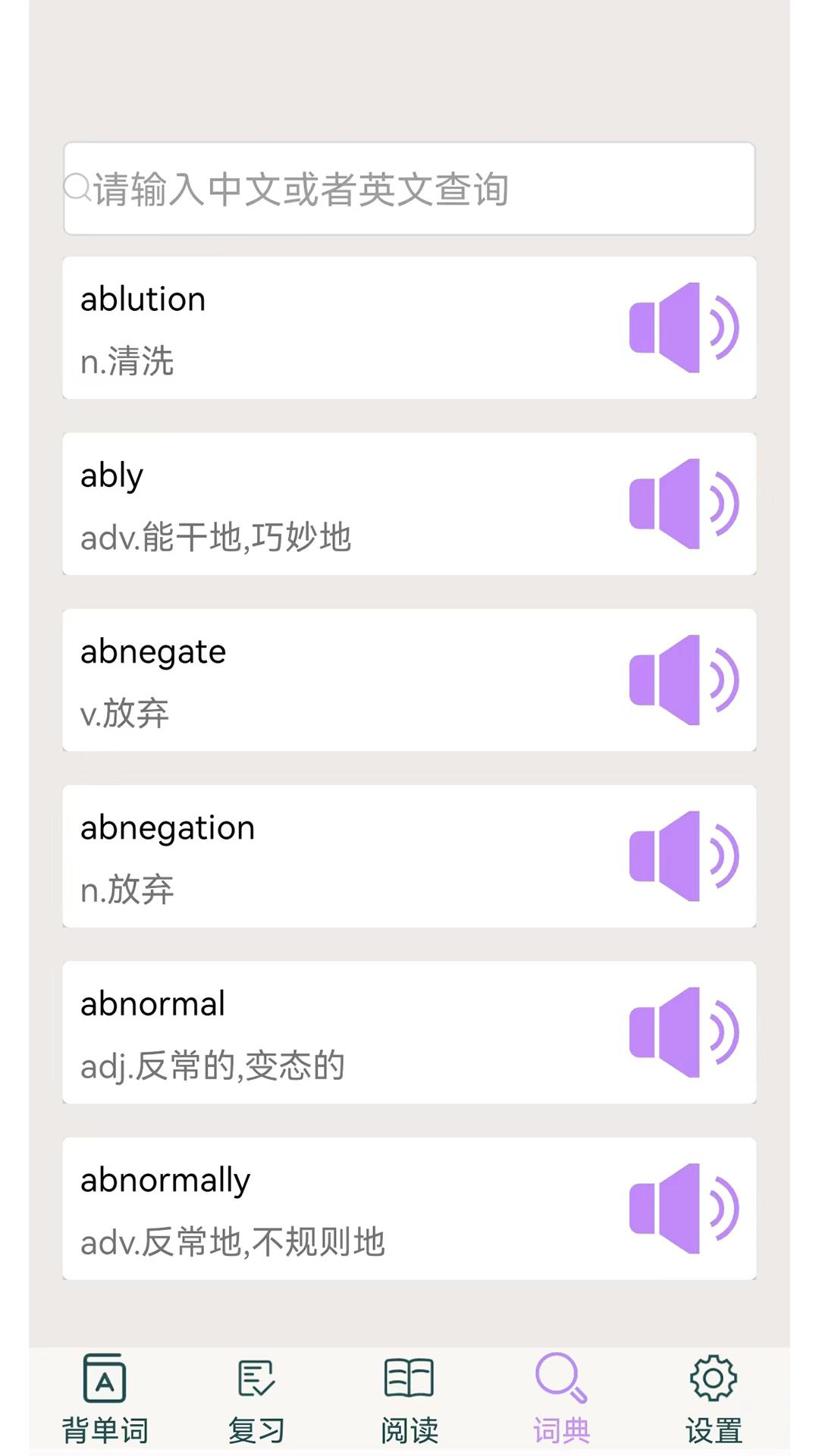Click the search input field
The width and height of the screenshot is (819, 1456).
409,189
